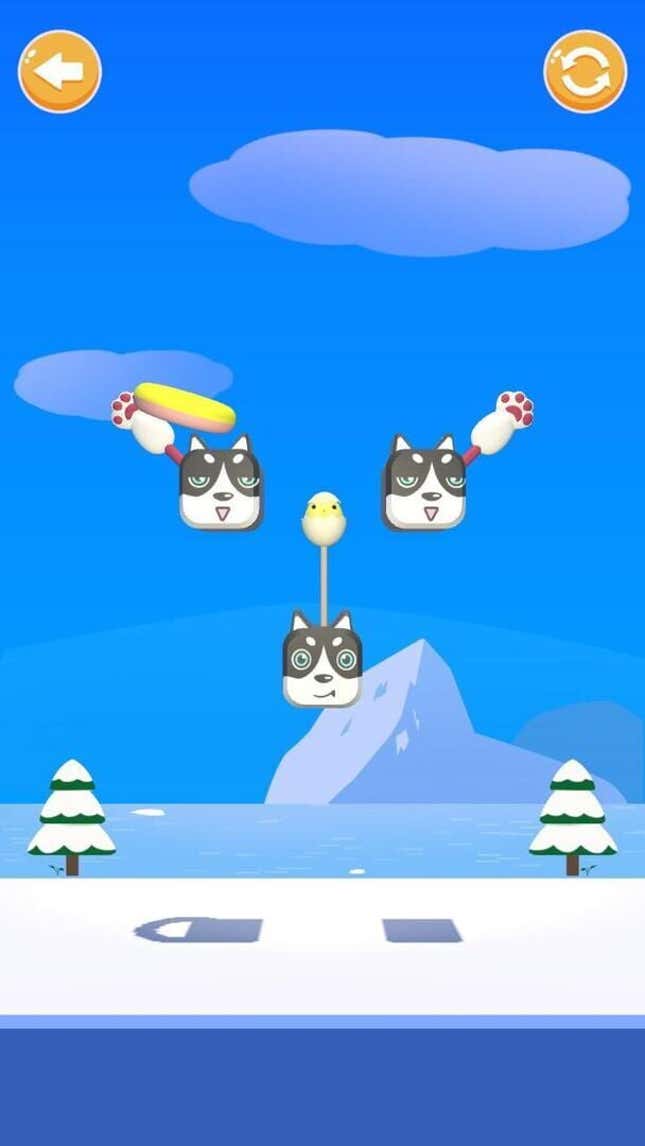Restart the level with the refresh button
Screen dimensions: 645x1146
pyautogui.click(x=585, y=72)
